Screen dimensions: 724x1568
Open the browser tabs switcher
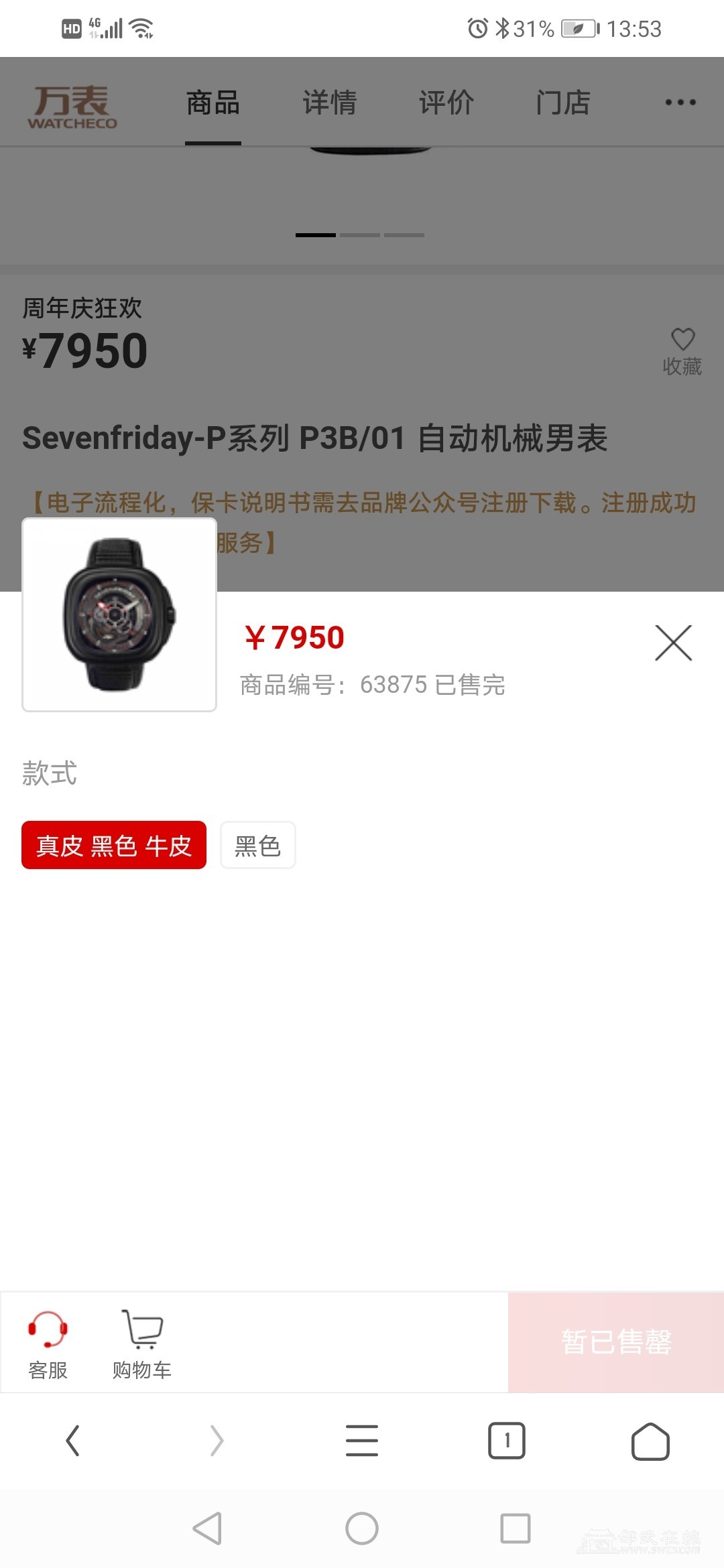pos(506,1441)
